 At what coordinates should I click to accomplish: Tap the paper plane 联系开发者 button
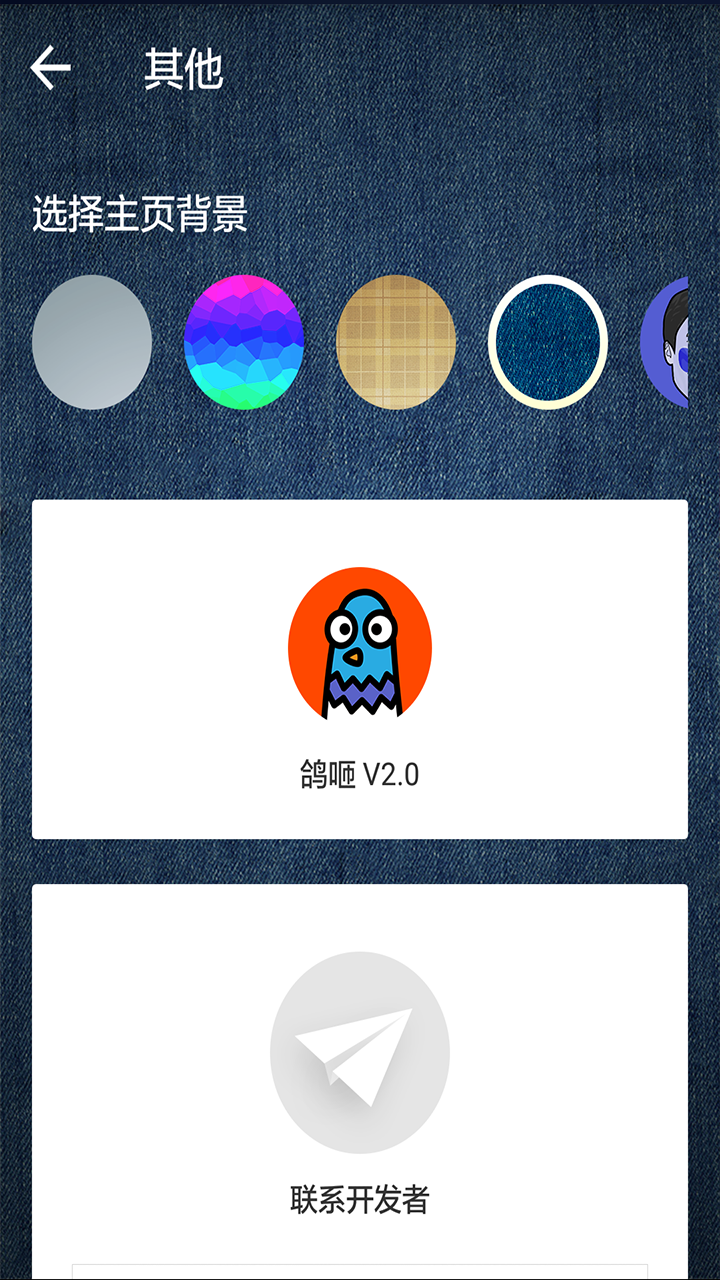coord(360,1052)
